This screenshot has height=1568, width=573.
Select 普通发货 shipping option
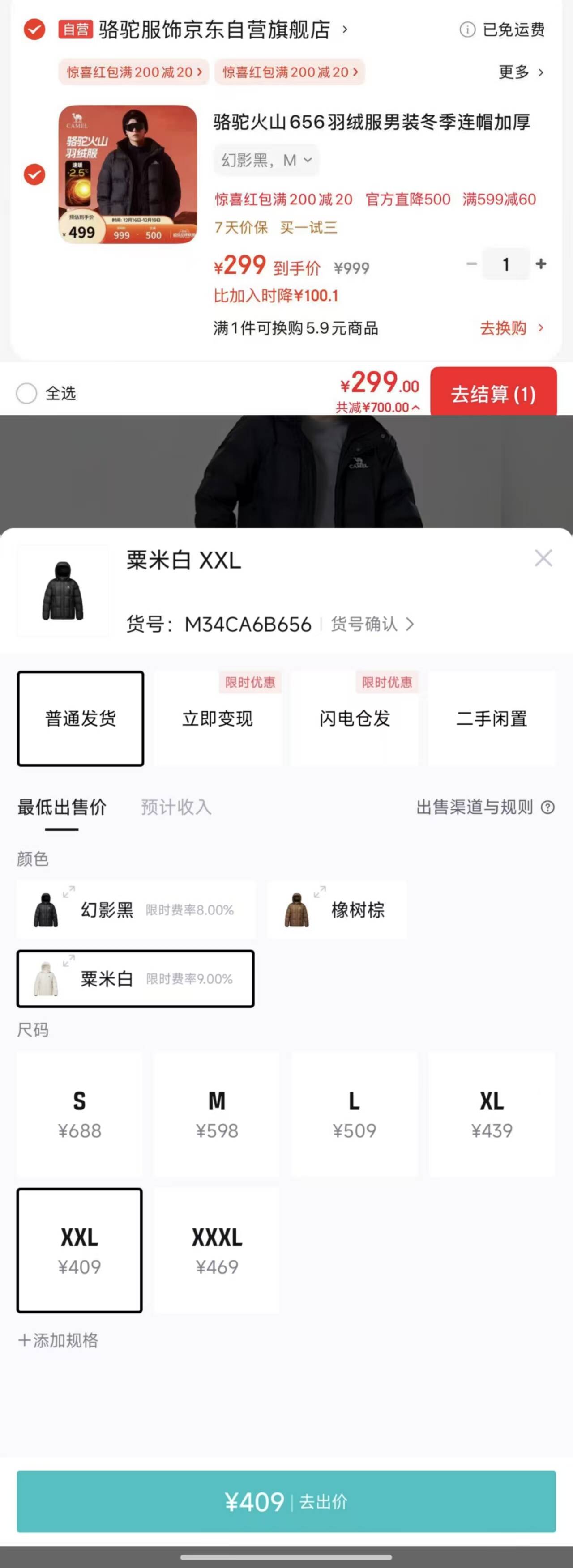(81, 718)
